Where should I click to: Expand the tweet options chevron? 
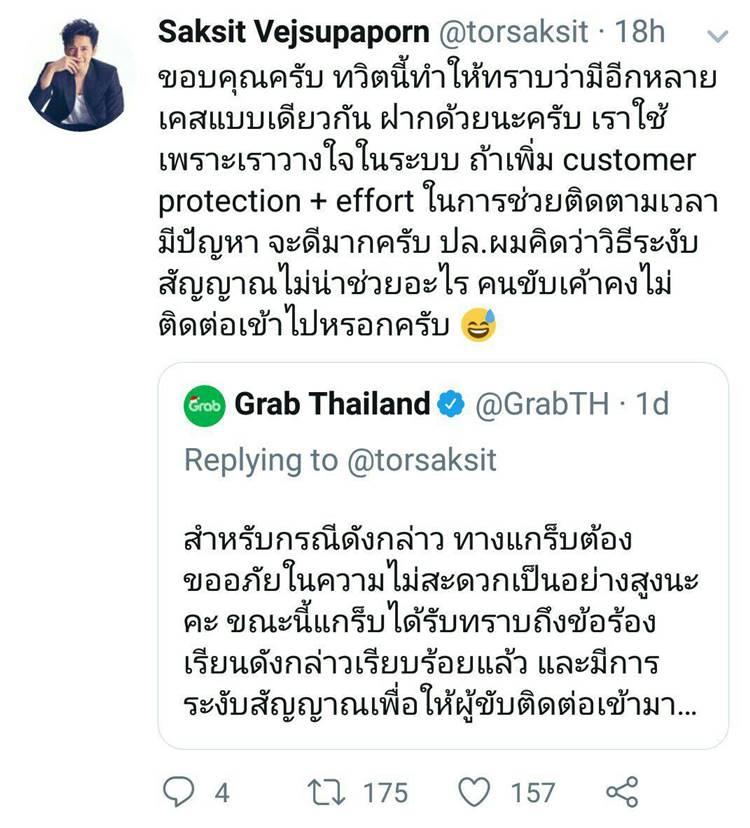[x=717, y=36]
